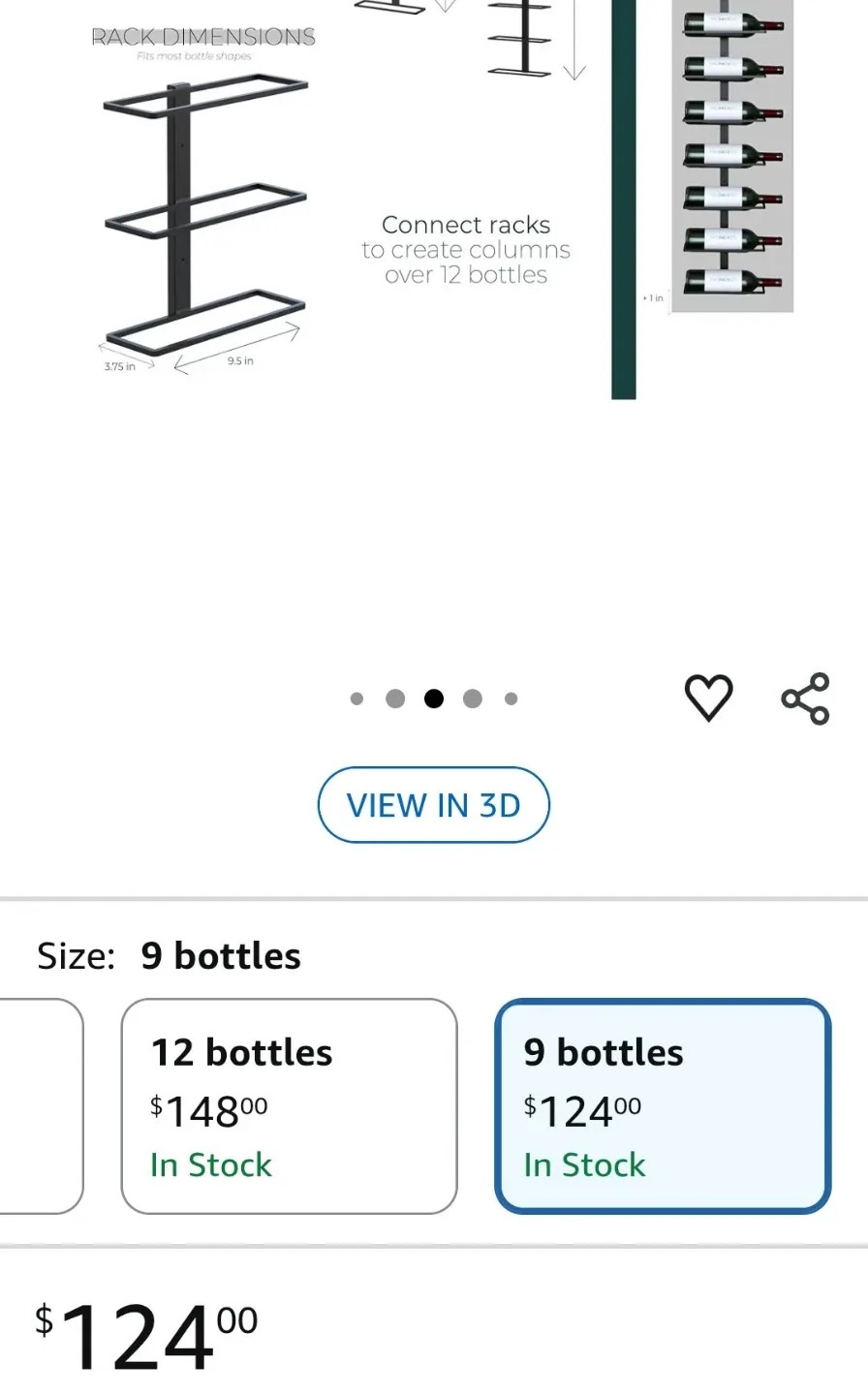Image resolution: width=868 pixels, height=1395 pixels.
Task: Click the second carousel navigation dot
Action: click(395, 697)
